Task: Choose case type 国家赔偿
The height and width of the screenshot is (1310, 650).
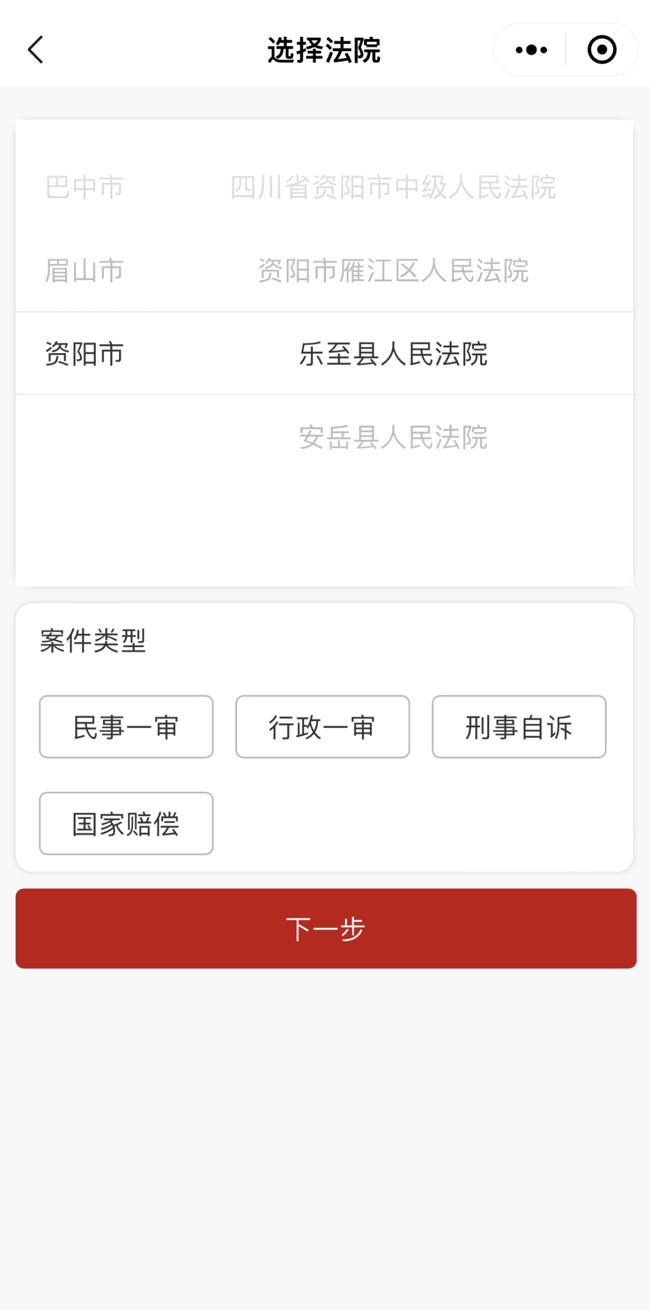Action: tap(126, 824)
